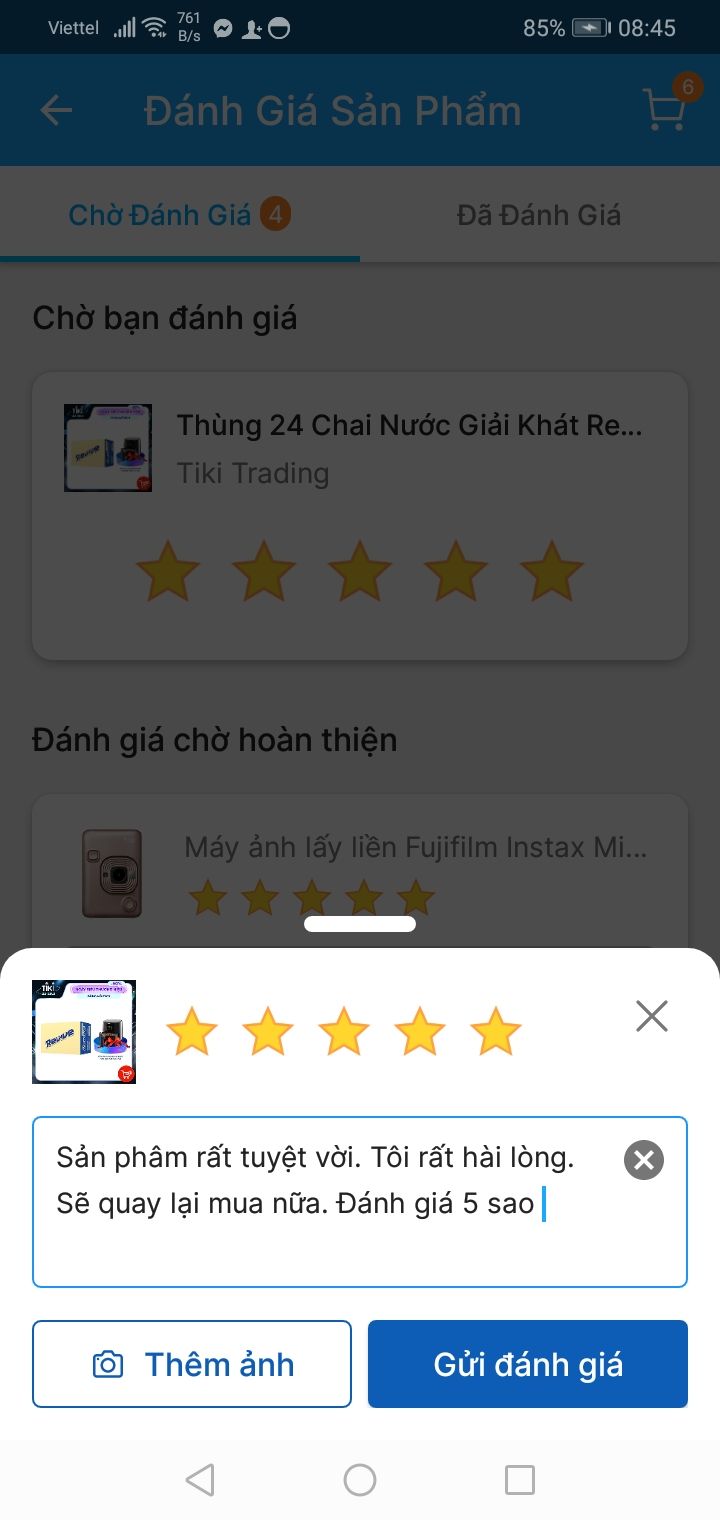Clear the review text with the x icon
The width and height of the screenshot is (720, 1520).
[644, 1160]
